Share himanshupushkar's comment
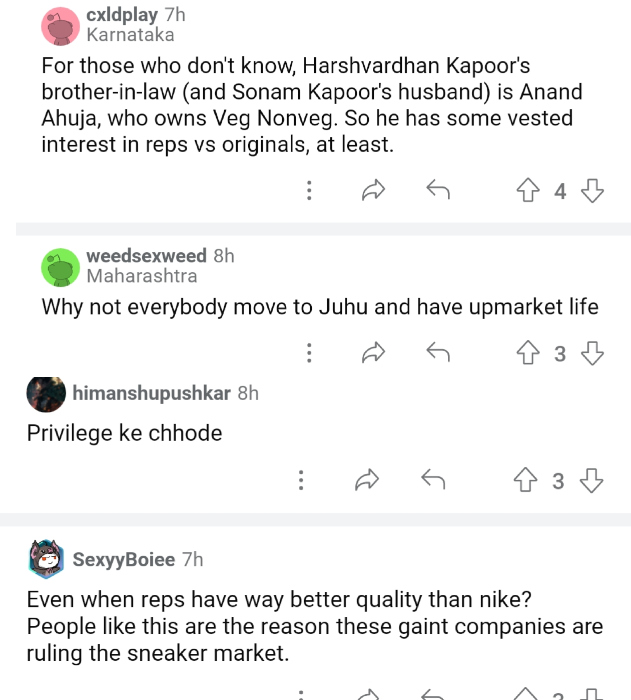Image resolution: width=631 pixels, height=700 pixels. click(x=368, y=481)
